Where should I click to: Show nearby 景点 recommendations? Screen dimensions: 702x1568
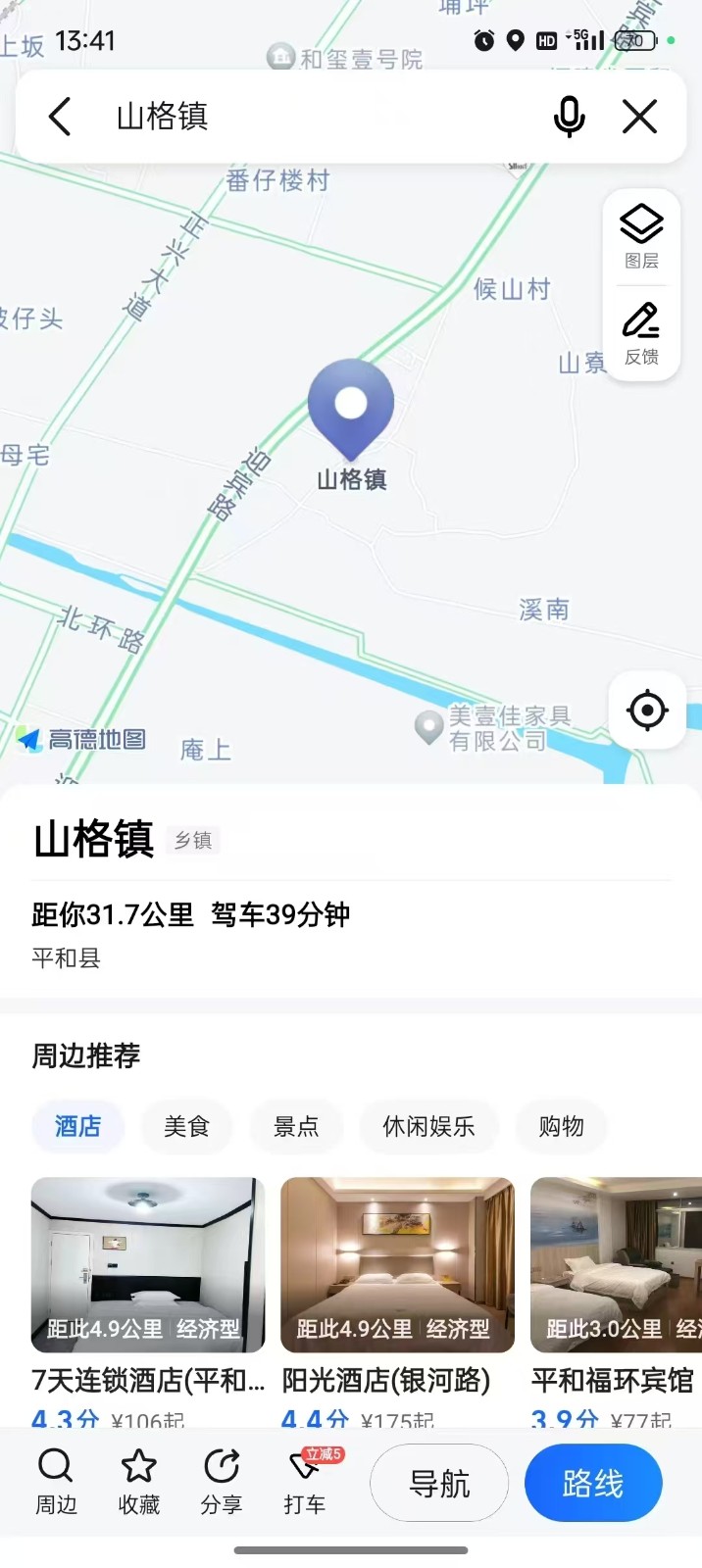pyautogui.click(x=296, y=1126)
